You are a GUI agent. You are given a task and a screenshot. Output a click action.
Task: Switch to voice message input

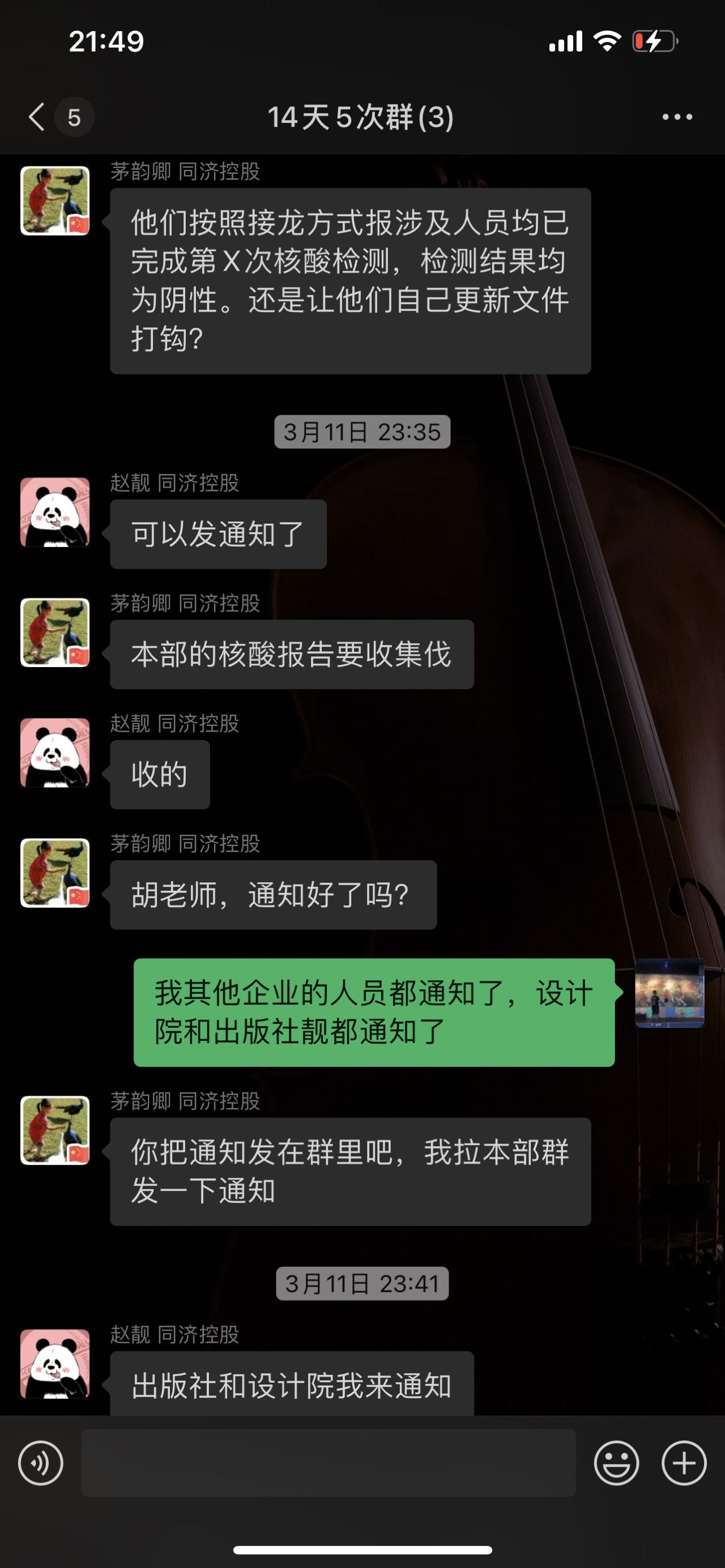point(41,1463)
